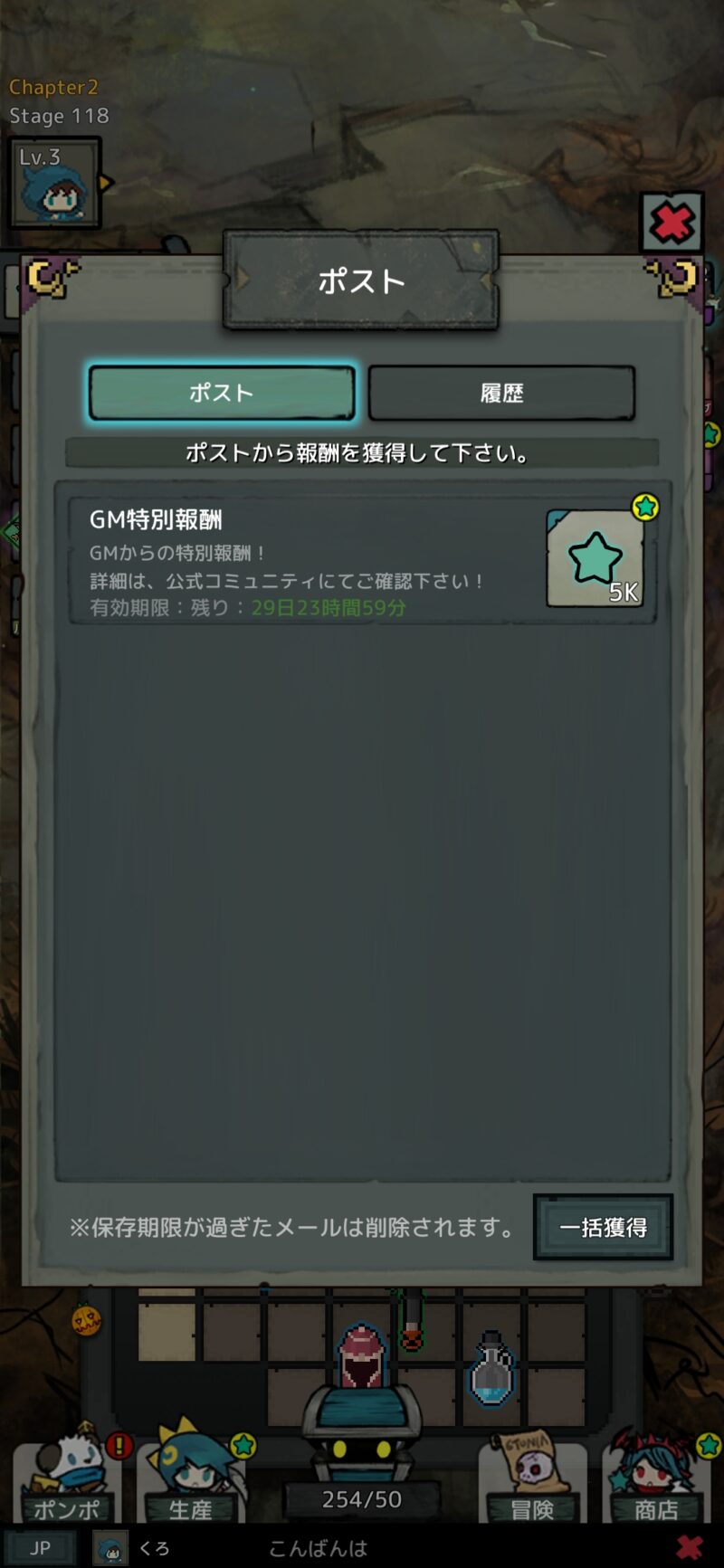Switch to the 履歴 tab
Screen dimensions: 724x1568
click(x=501, y=393)
